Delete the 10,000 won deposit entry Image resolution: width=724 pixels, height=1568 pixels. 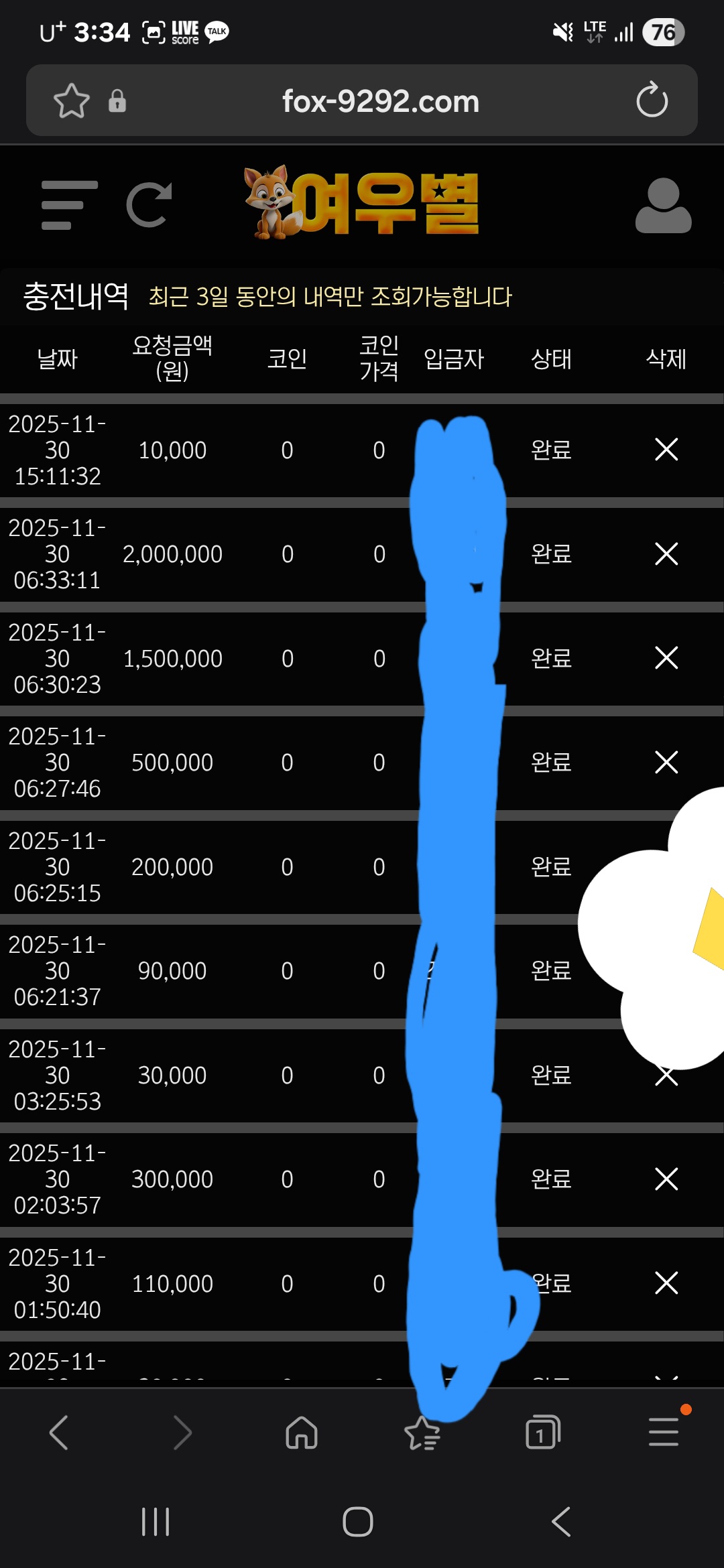click(667, 450)
